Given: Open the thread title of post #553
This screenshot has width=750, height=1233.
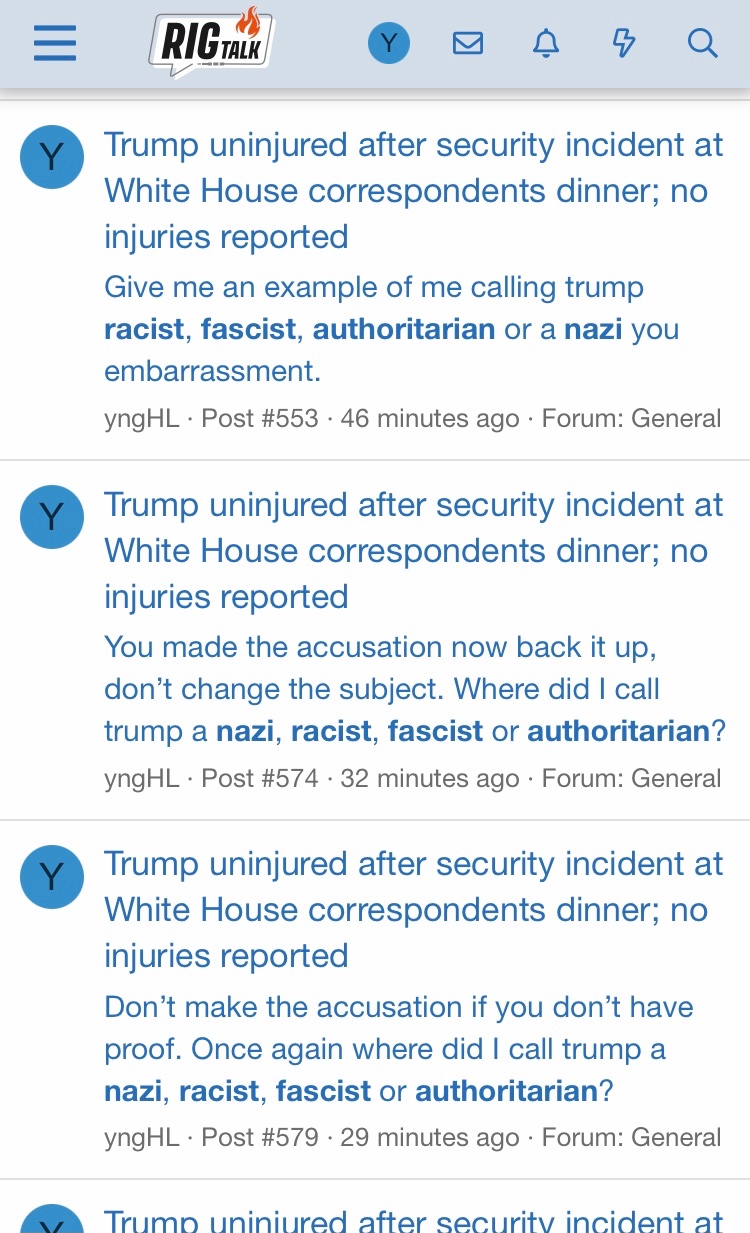Looking at the screenshot, I should coord(414,191).
